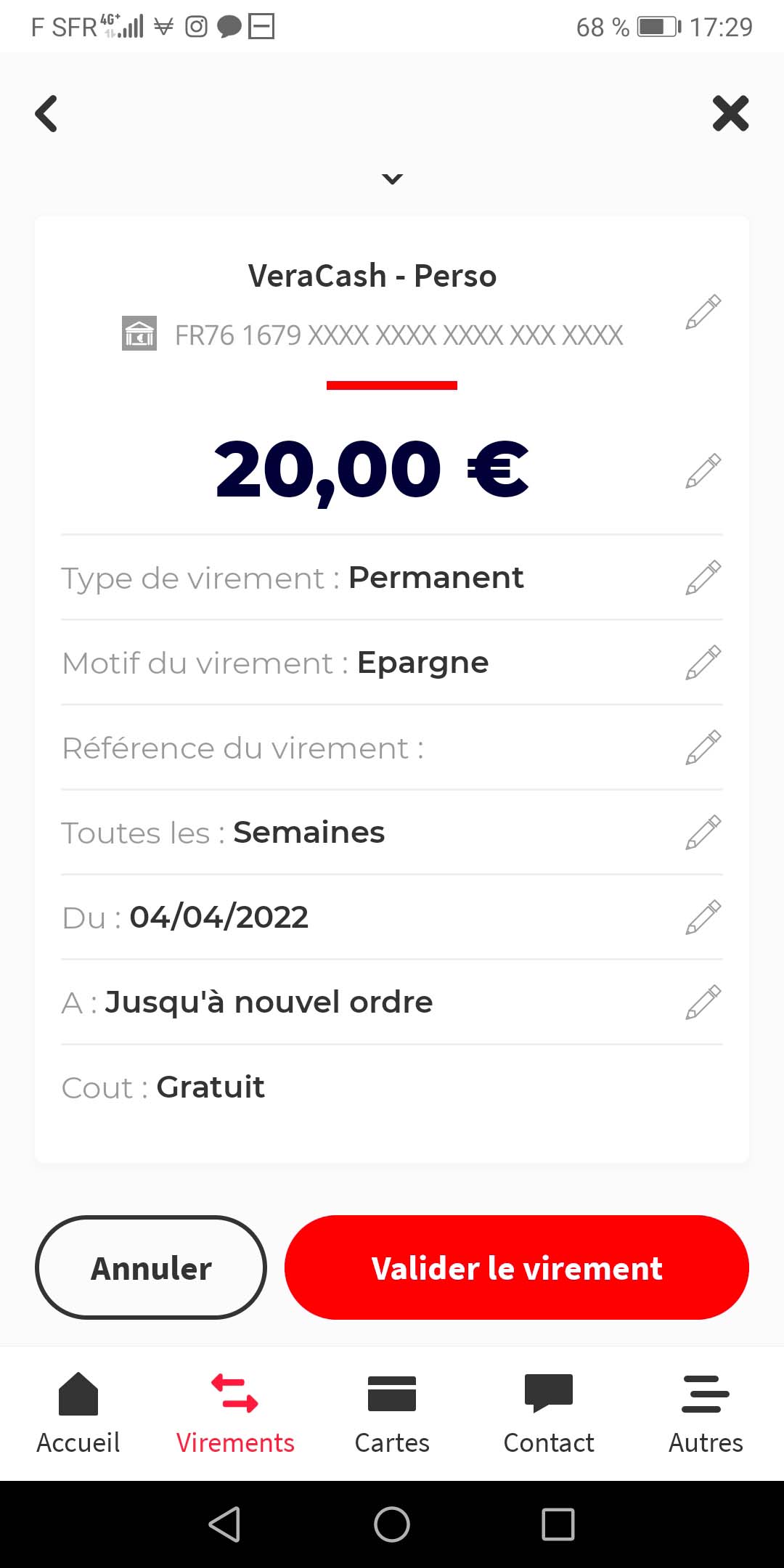Confirm with Valider le virement

[517, 1267]
